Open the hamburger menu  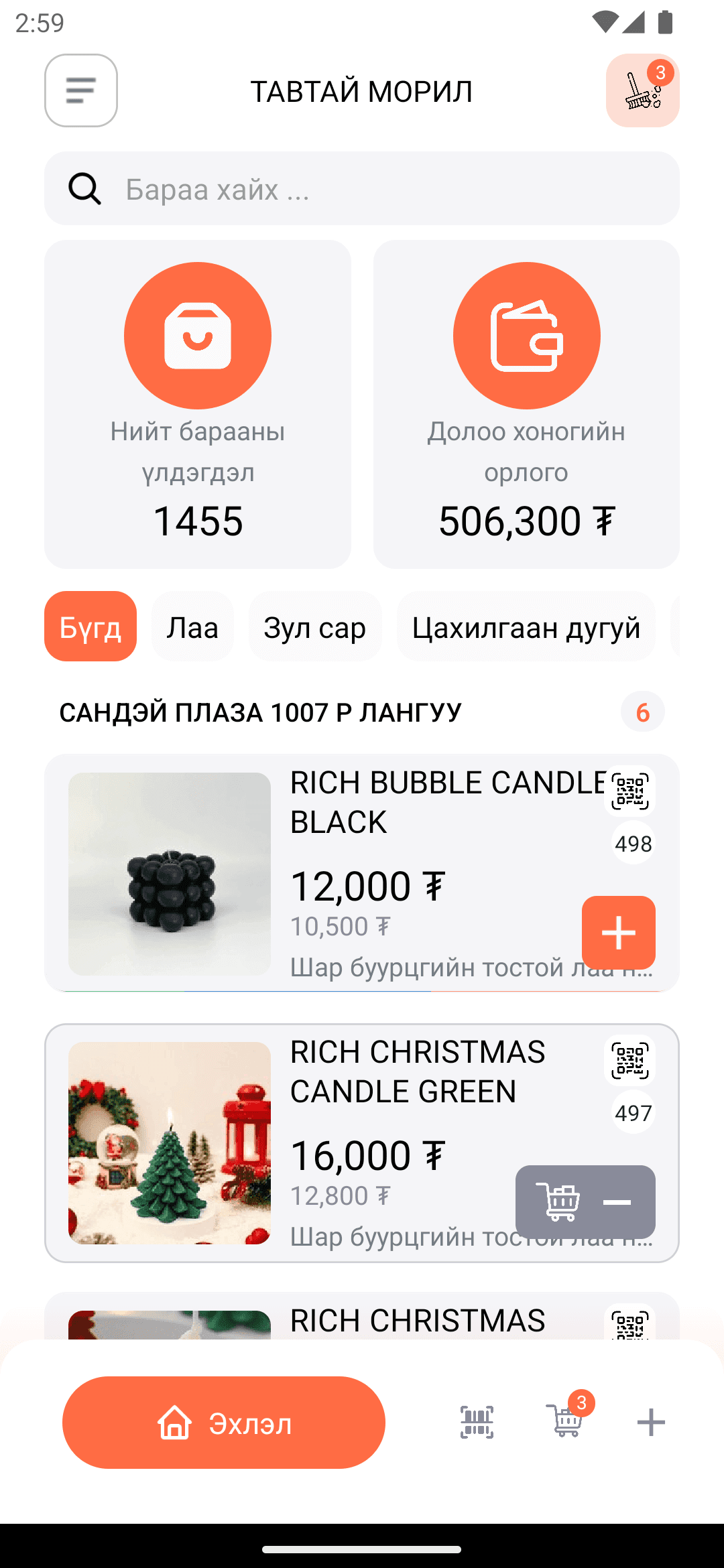coord(80,90)
